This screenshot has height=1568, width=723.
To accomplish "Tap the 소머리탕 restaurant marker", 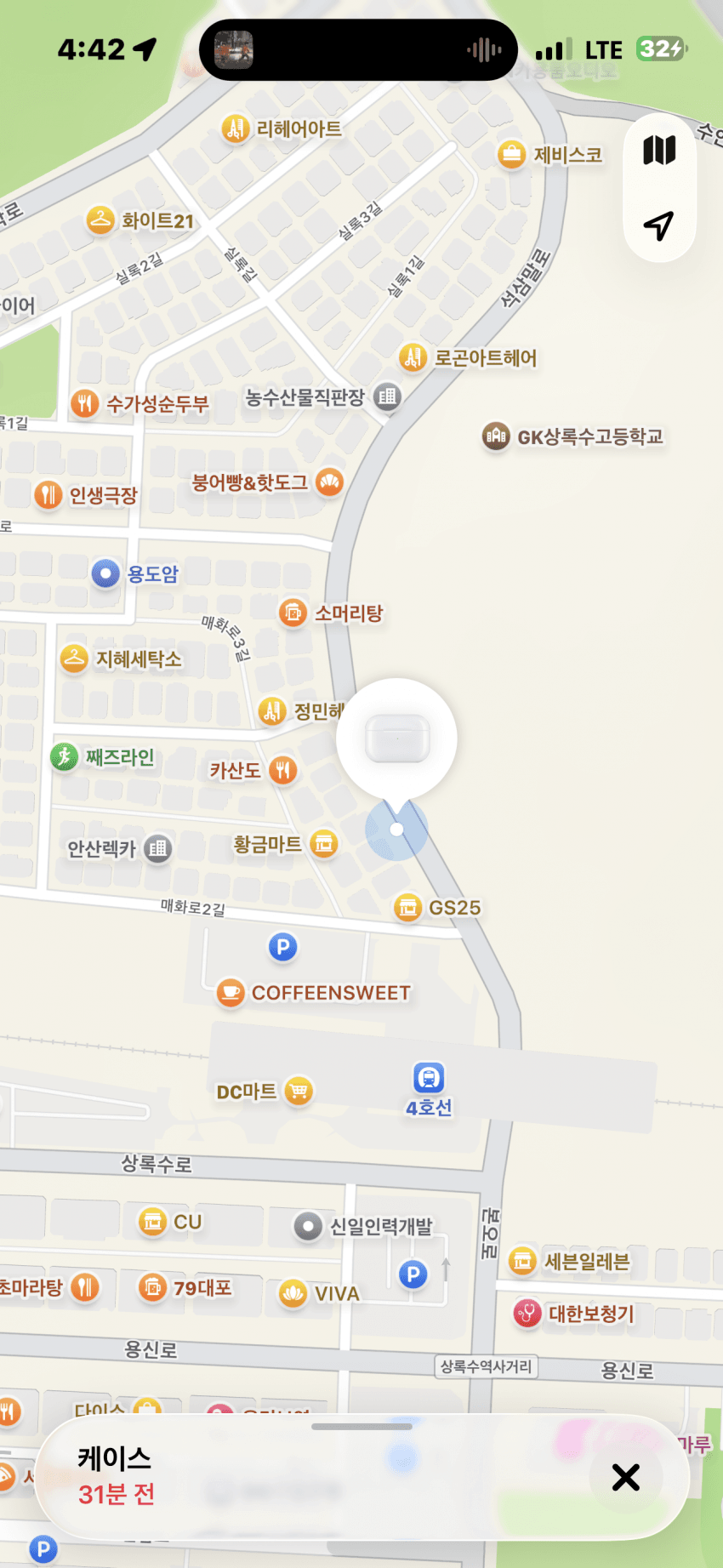I will pyautogui.click(x=293, y=613).
